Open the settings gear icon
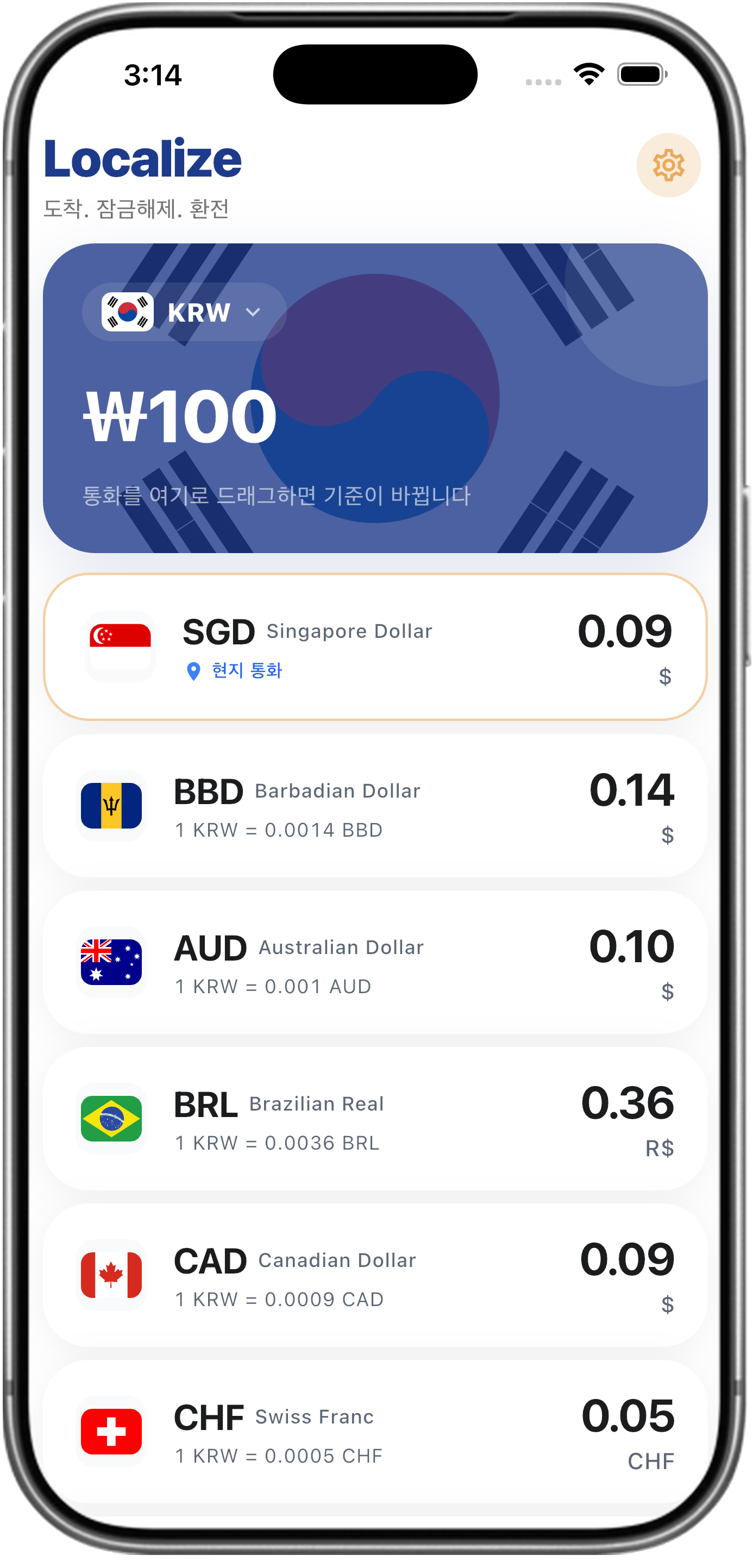 668,166
